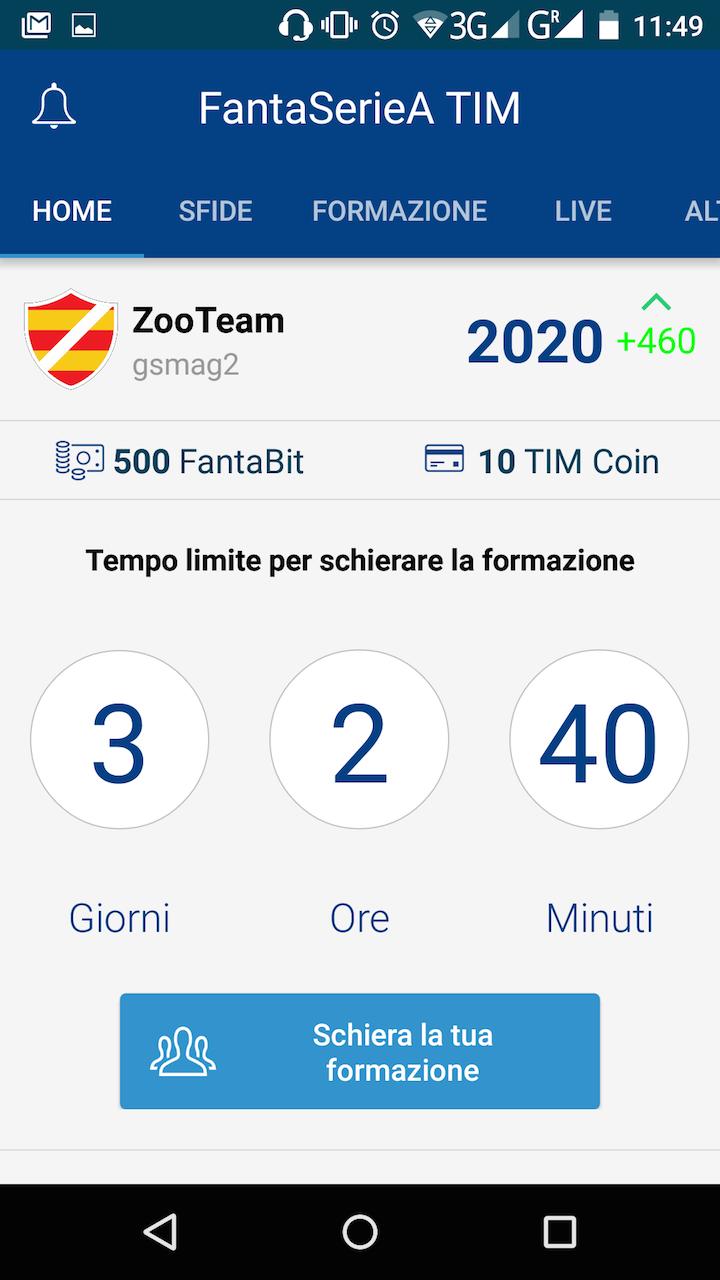Open the headset notification icon
Image resolution: width=720 pixels, height=1280 pixels.
pos(295,26)
